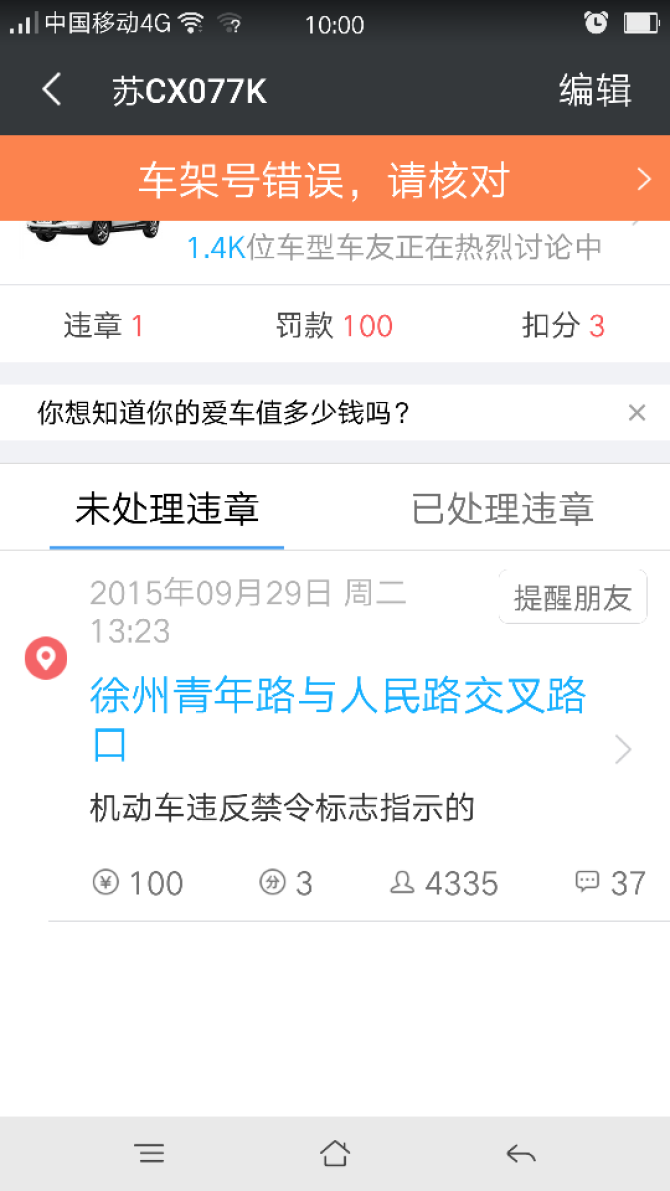Screen dimensions: 670x1191
Task: Select the 未处理违章 tab
Action: click(x=167, y=508)
